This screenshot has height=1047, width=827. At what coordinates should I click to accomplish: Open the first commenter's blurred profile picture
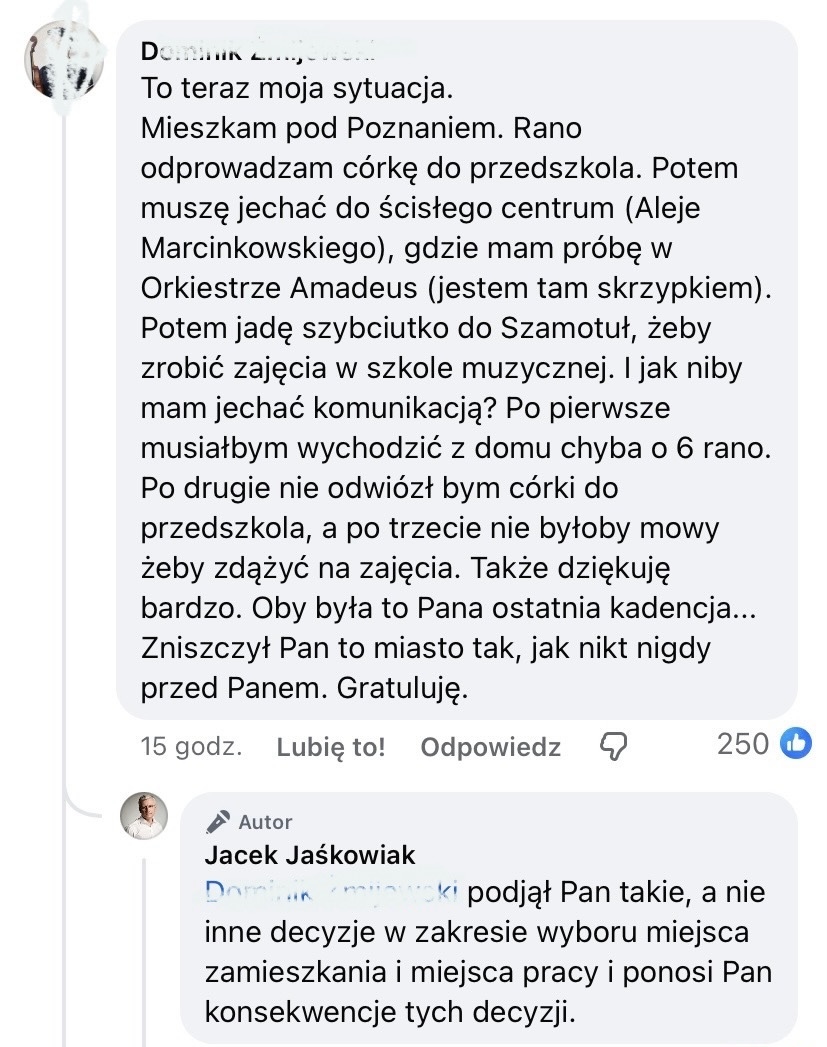point(64,59)
